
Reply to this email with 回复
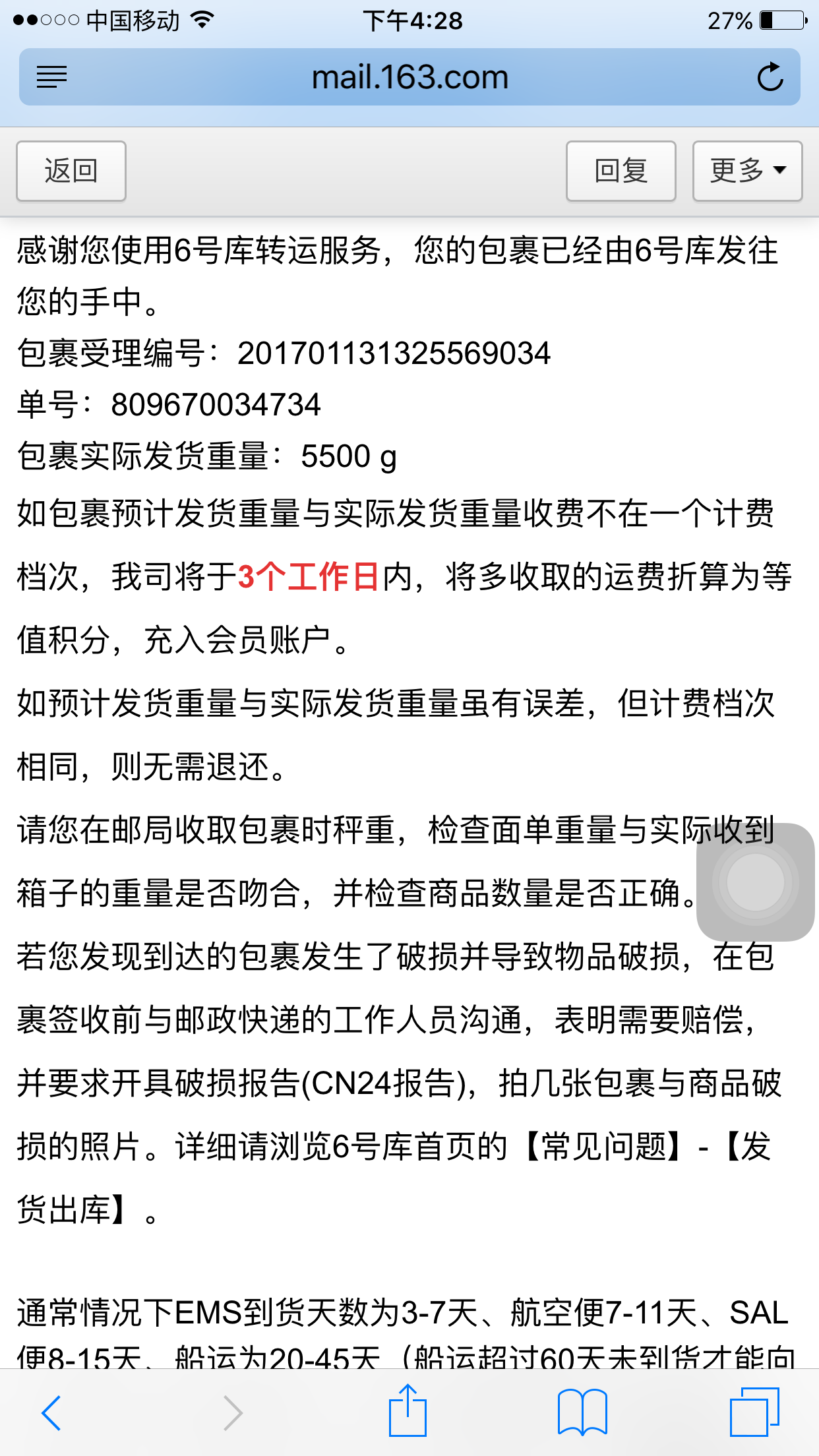(x=621, y=171)
